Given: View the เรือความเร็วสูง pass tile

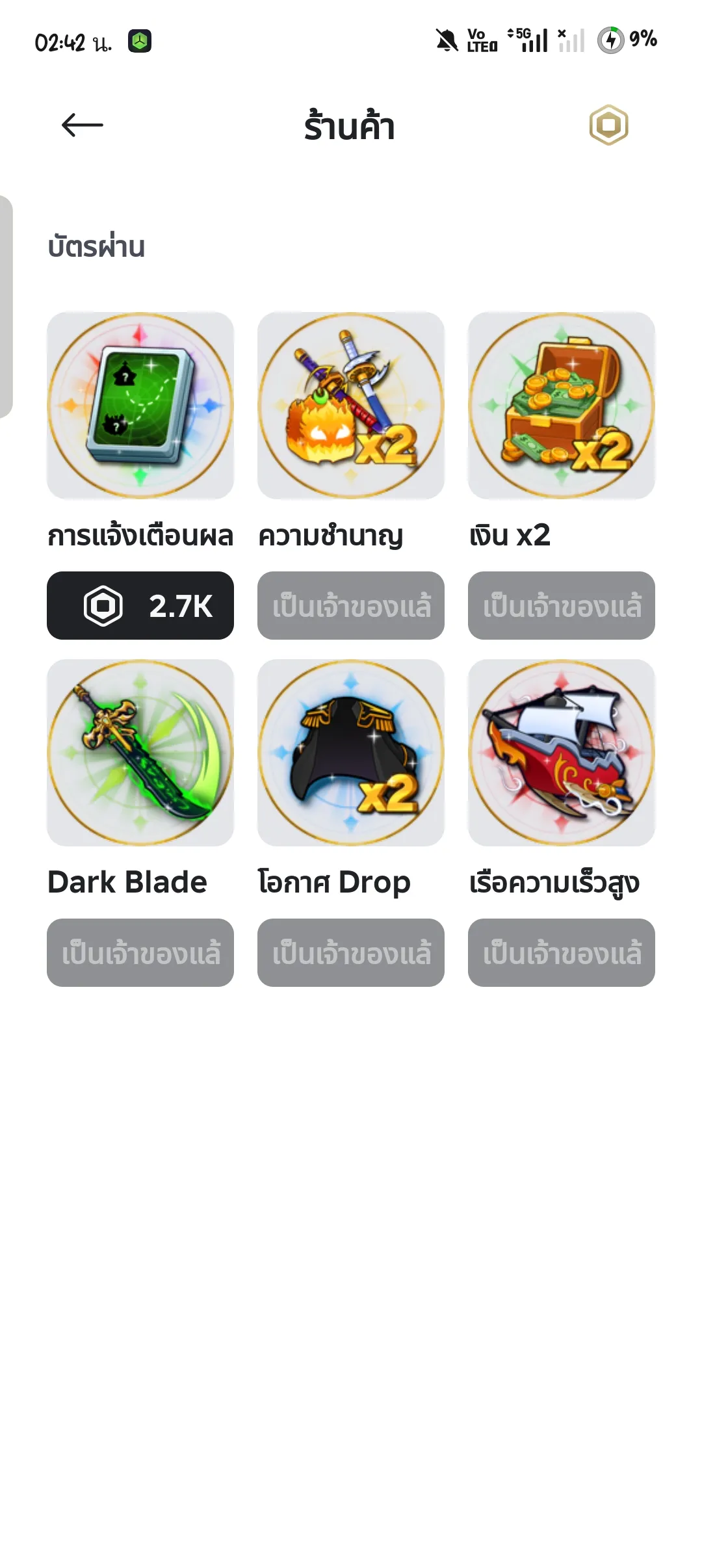Looking at the screenshot, I should [x=562, y=753].
